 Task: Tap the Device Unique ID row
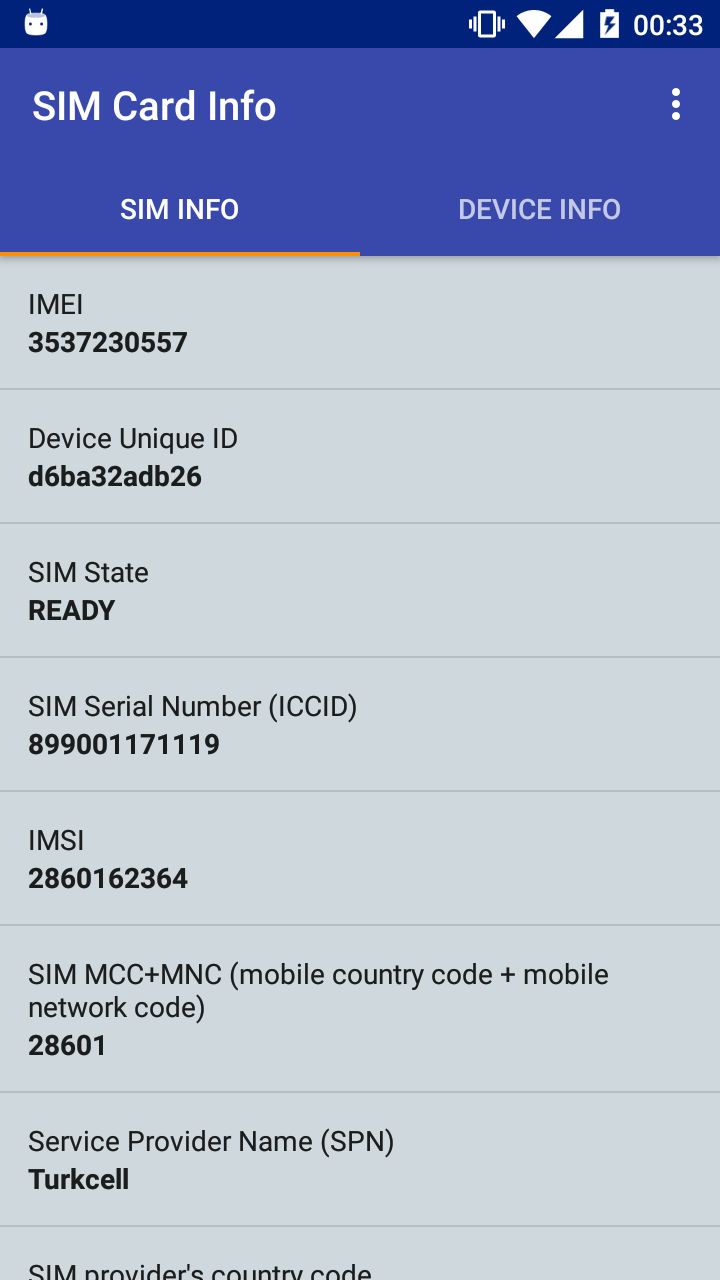pos(360,456)
